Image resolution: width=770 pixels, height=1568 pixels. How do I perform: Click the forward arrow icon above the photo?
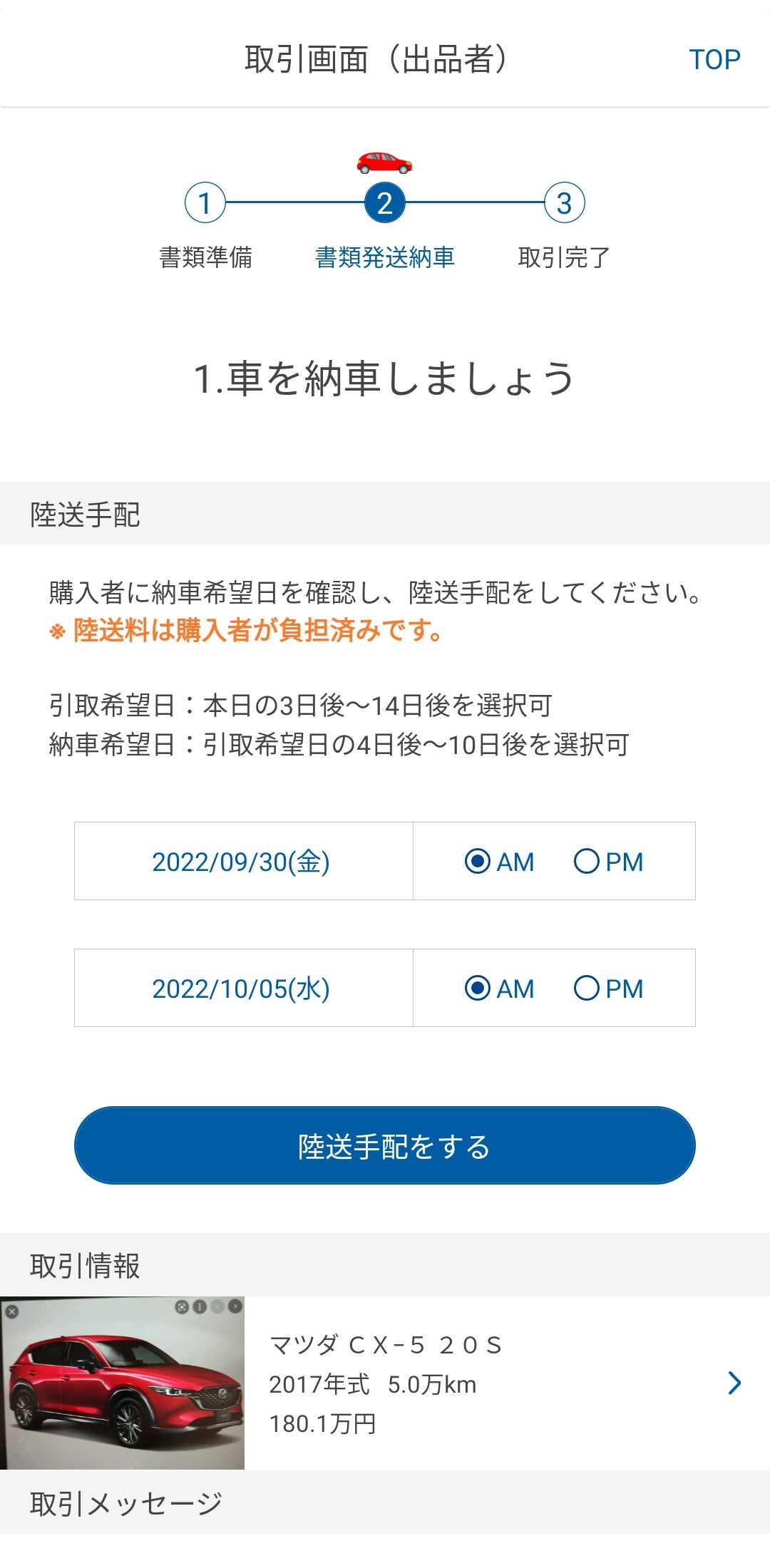pyautogui.click(x=235, y=1306)
